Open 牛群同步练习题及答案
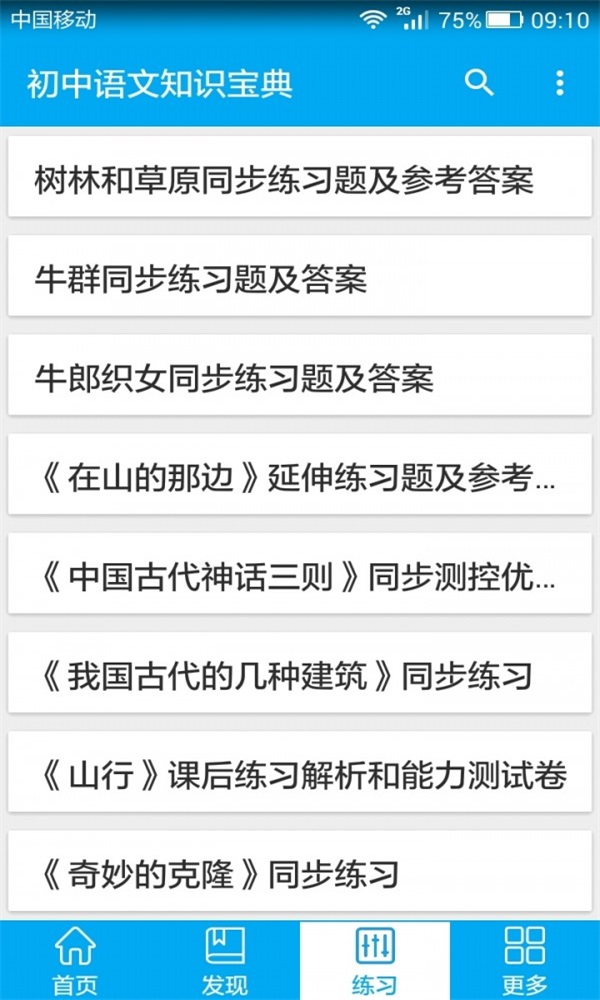This screenshot has height=1000, width=600. tap(300, 279)
